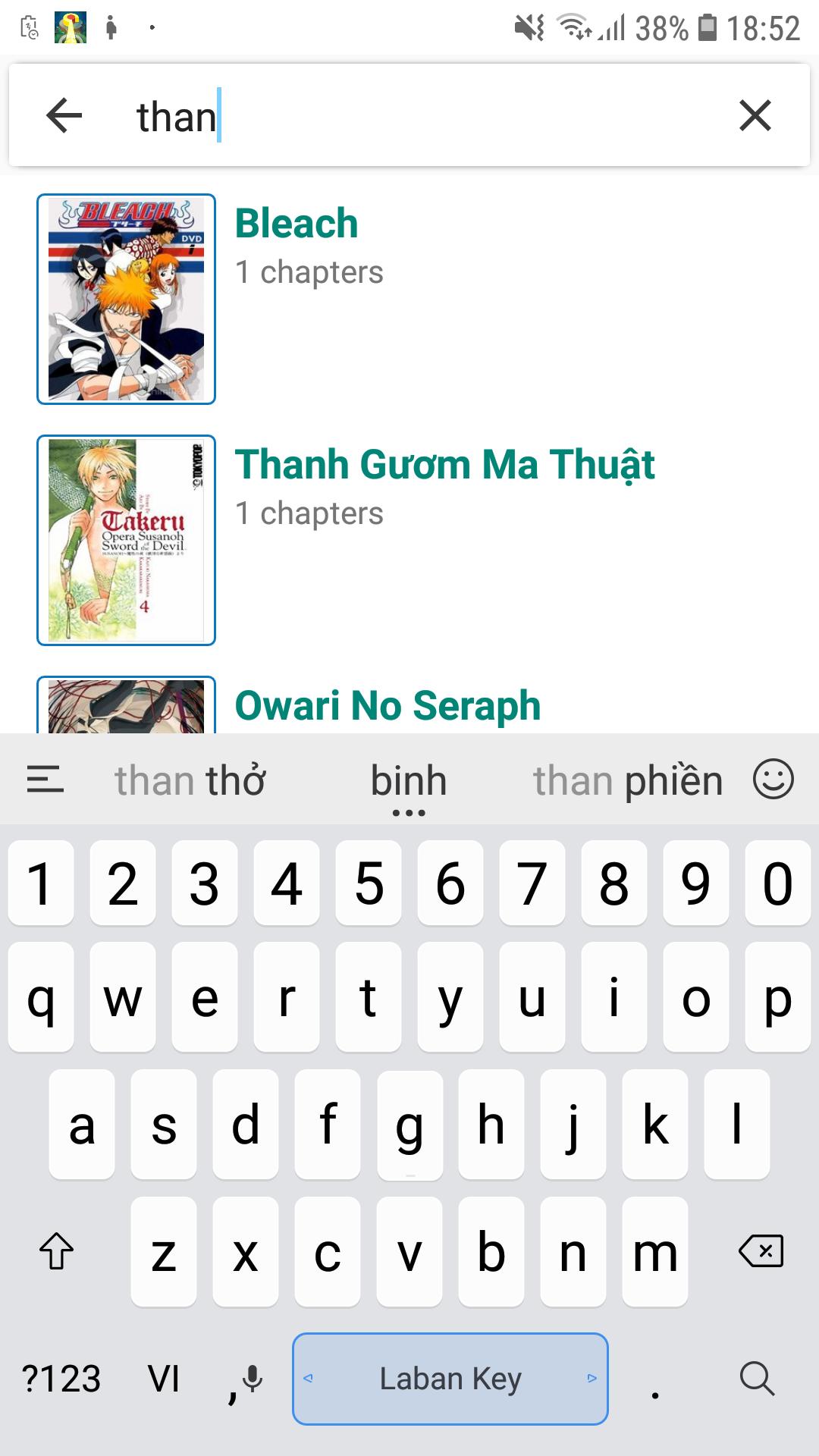
Task: Open keyboard options with the hamburger icon
Action: (44, 779)
